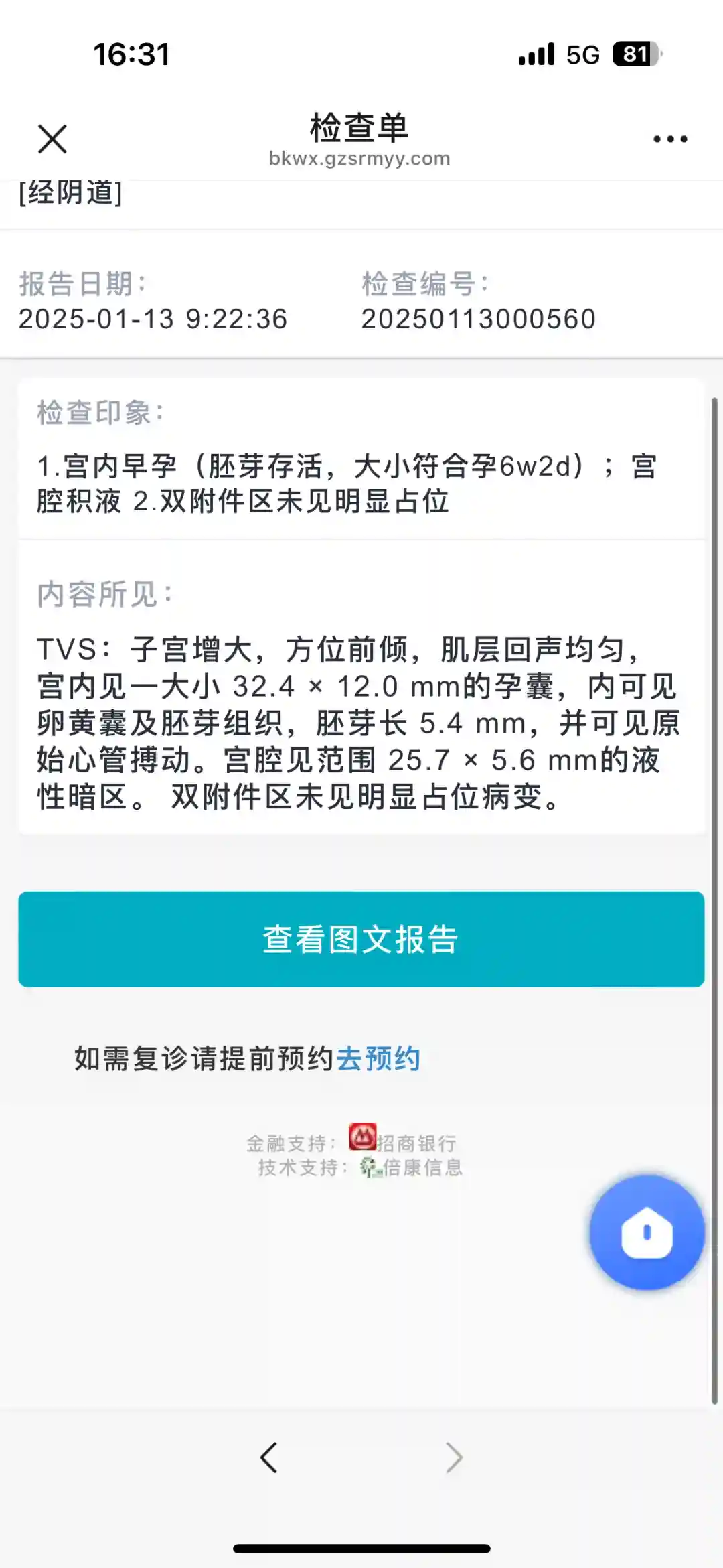Go back to the previous web page

click(x=269, y=1457)
